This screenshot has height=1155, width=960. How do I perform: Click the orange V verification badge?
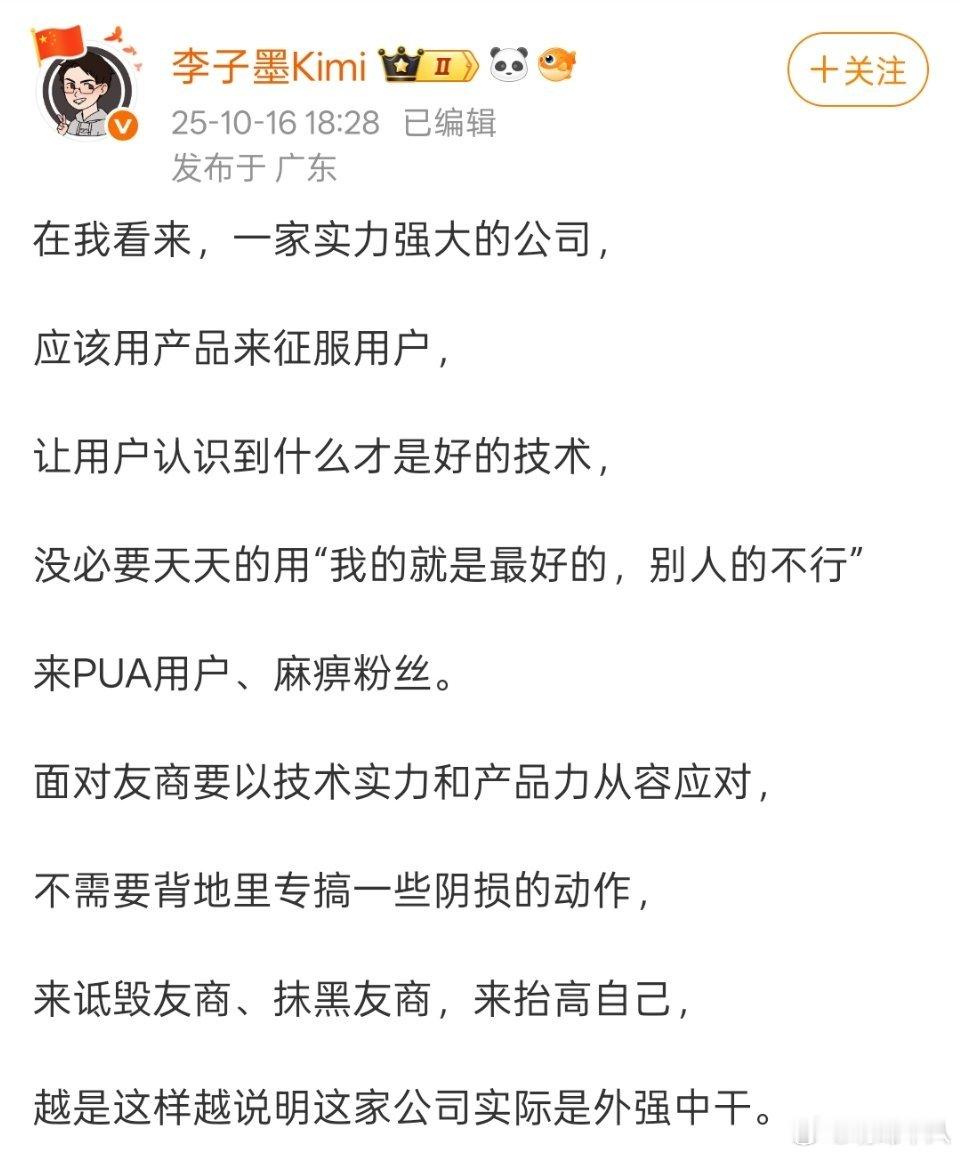(121, 125)
